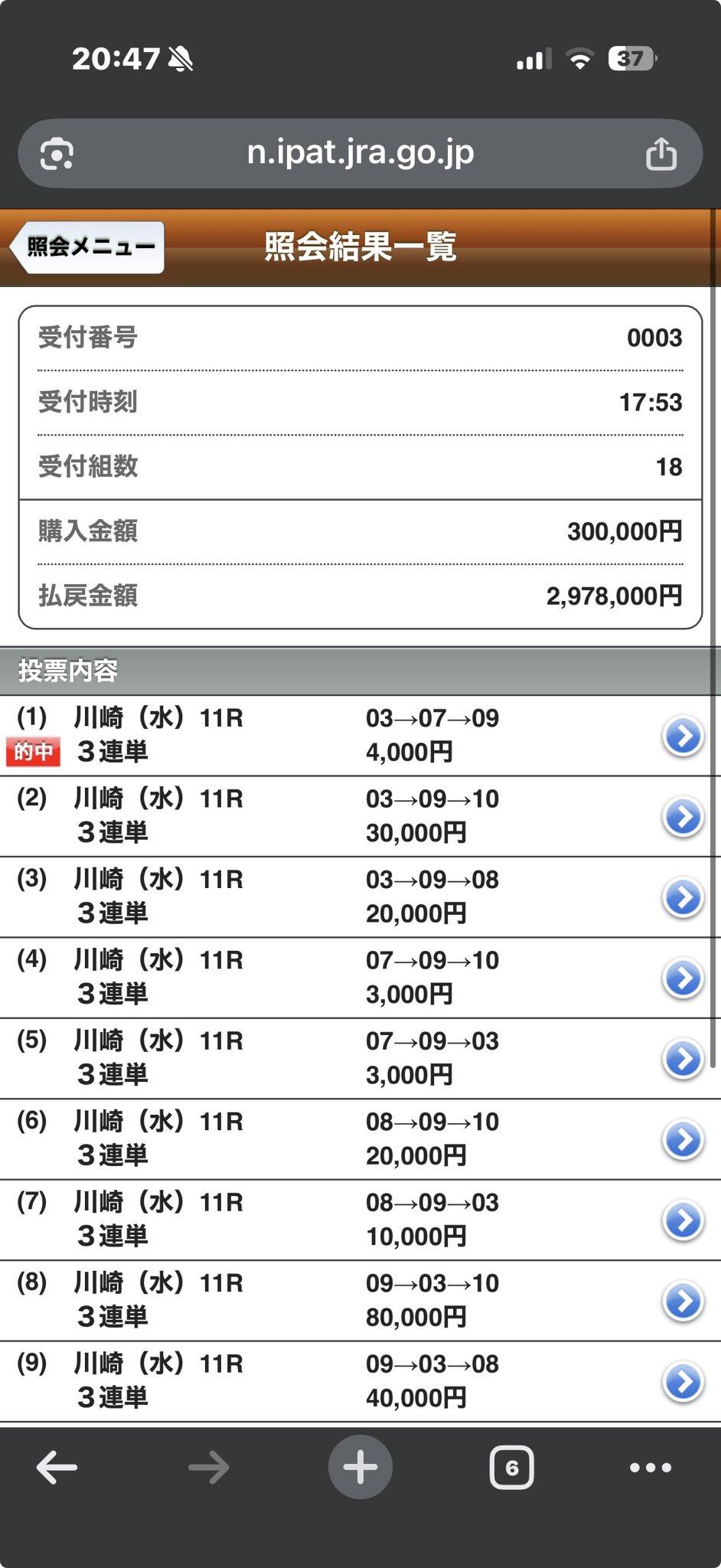Viewport: 721px width, 1568px height.
Task: Open a new browser tab
Action: 360,1468
